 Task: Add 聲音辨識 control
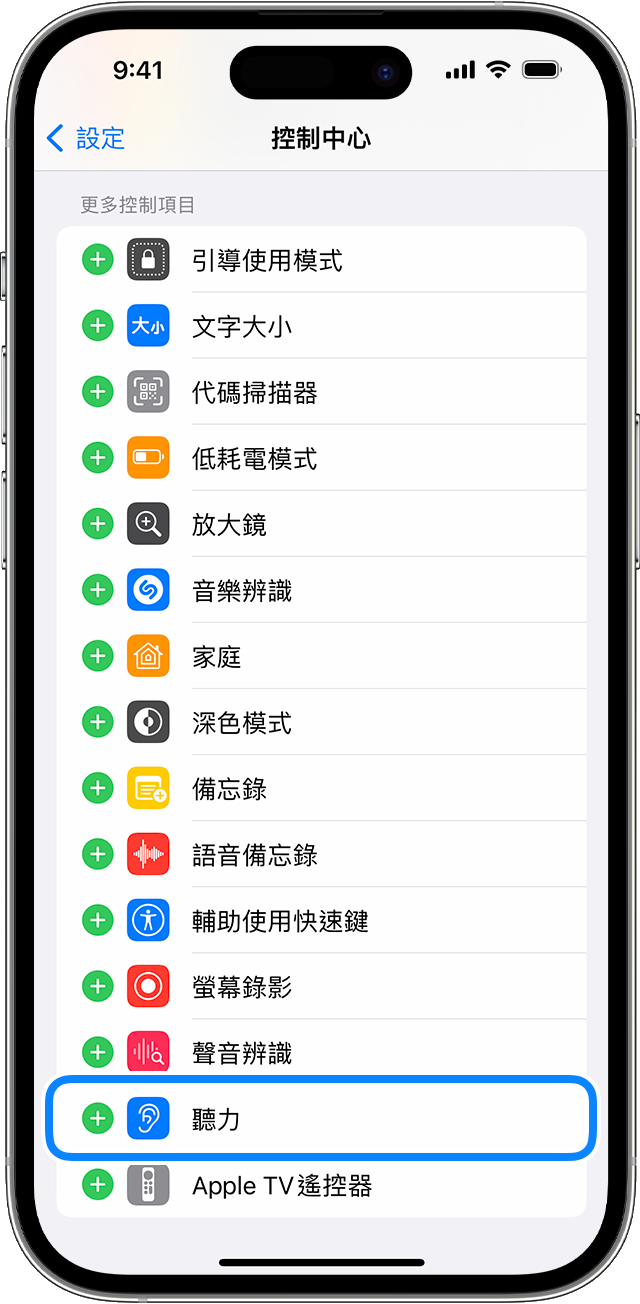(97, 1053)
